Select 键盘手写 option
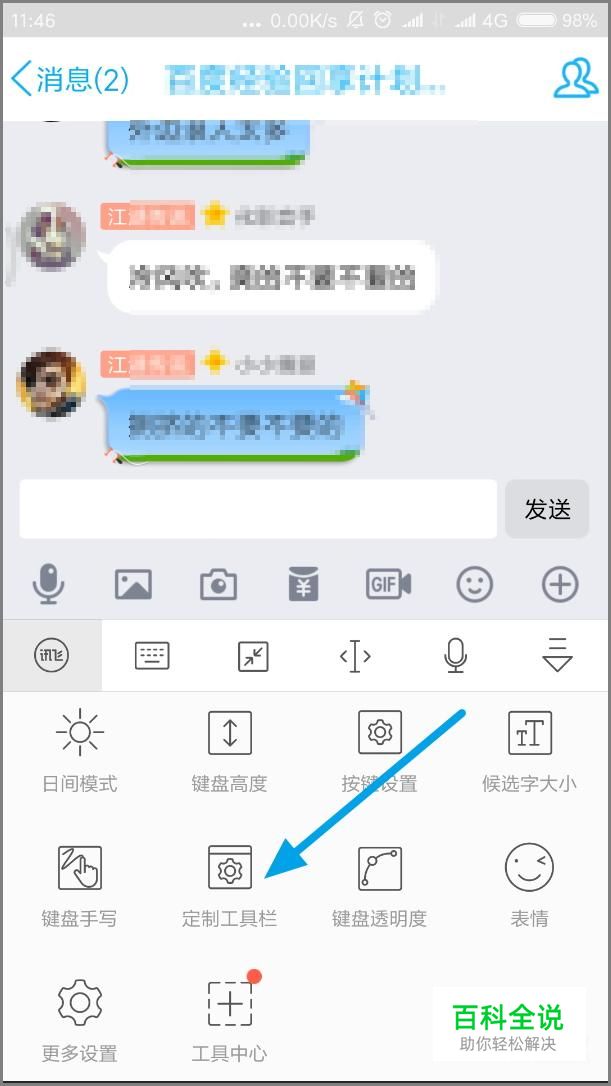Viewport: 611px width, 1086px height. 80,883
